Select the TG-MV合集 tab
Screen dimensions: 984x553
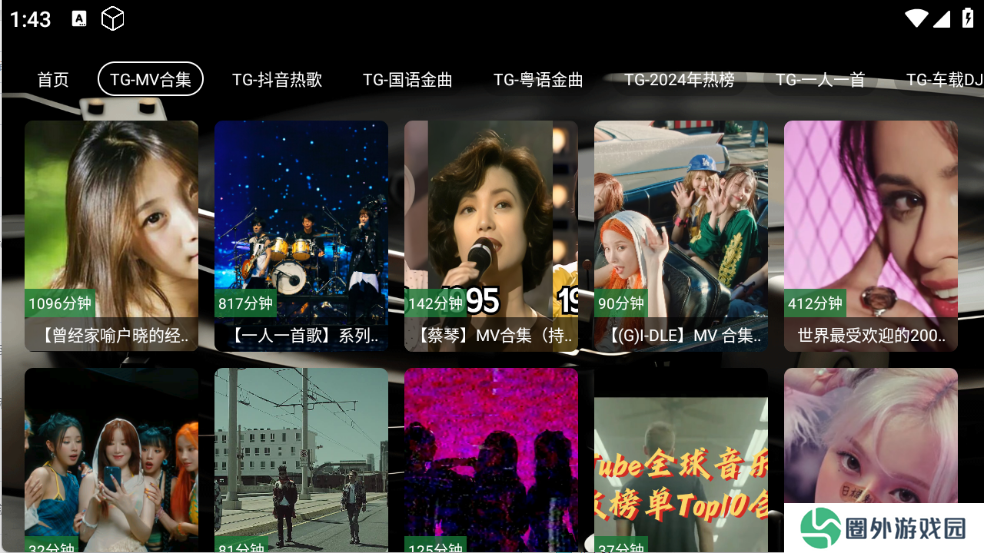pos(150,79)
